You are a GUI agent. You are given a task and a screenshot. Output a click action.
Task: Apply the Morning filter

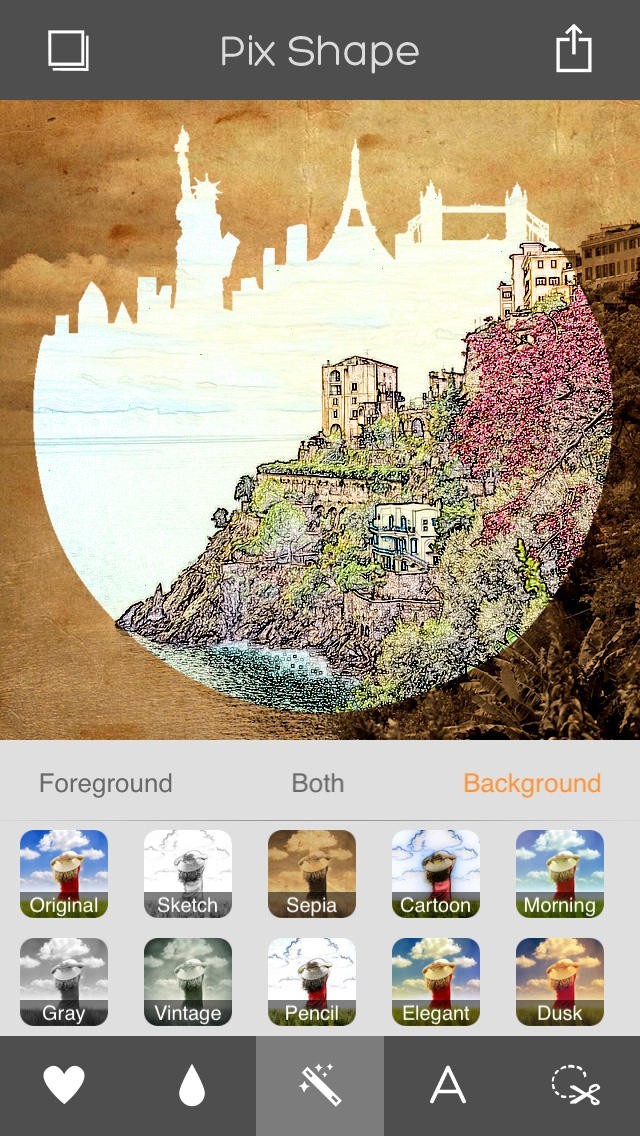[x=560, y=873]
